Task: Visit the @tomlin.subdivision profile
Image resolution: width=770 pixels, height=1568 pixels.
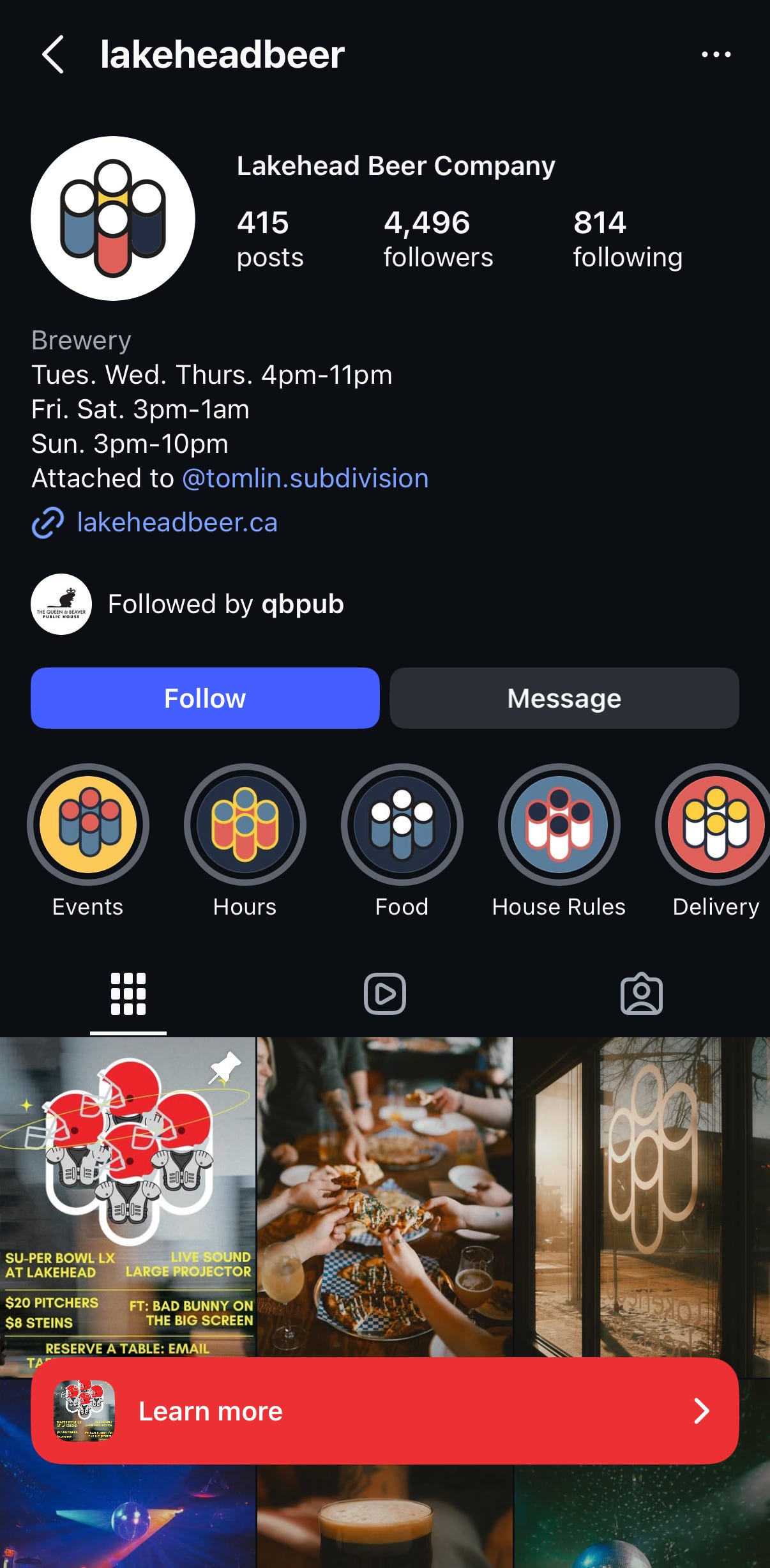Action: 305,478
